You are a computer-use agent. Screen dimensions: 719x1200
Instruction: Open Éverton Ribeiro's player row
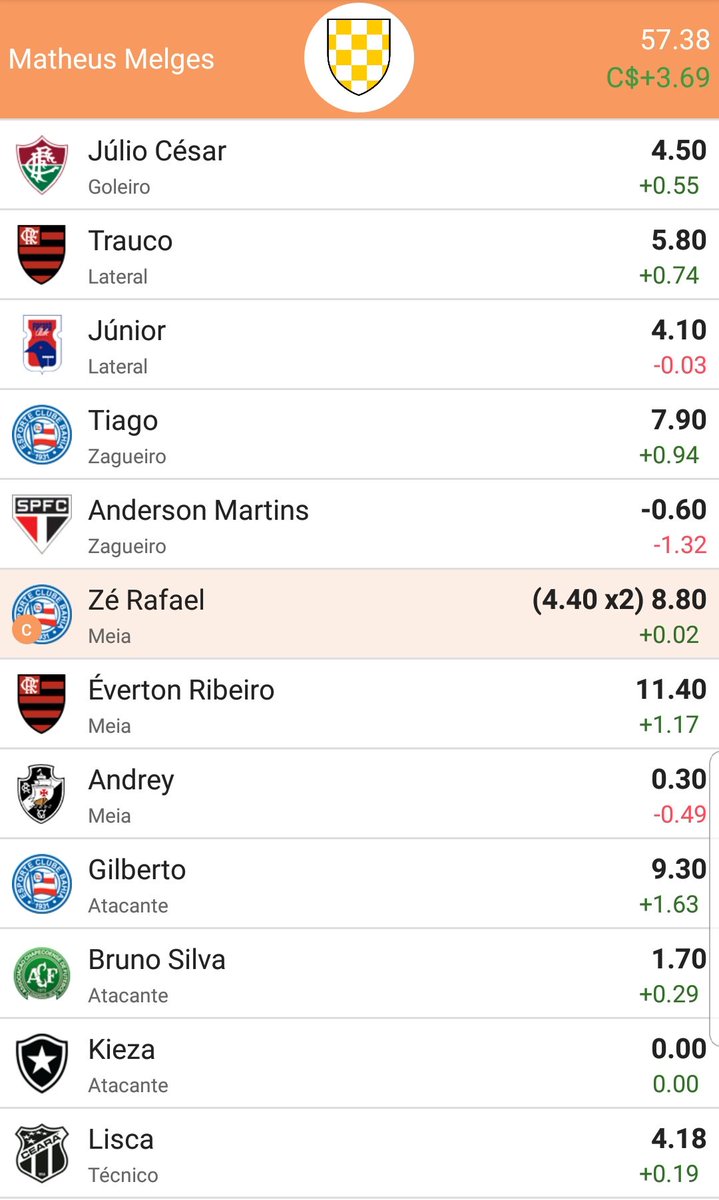coord(359,705)
